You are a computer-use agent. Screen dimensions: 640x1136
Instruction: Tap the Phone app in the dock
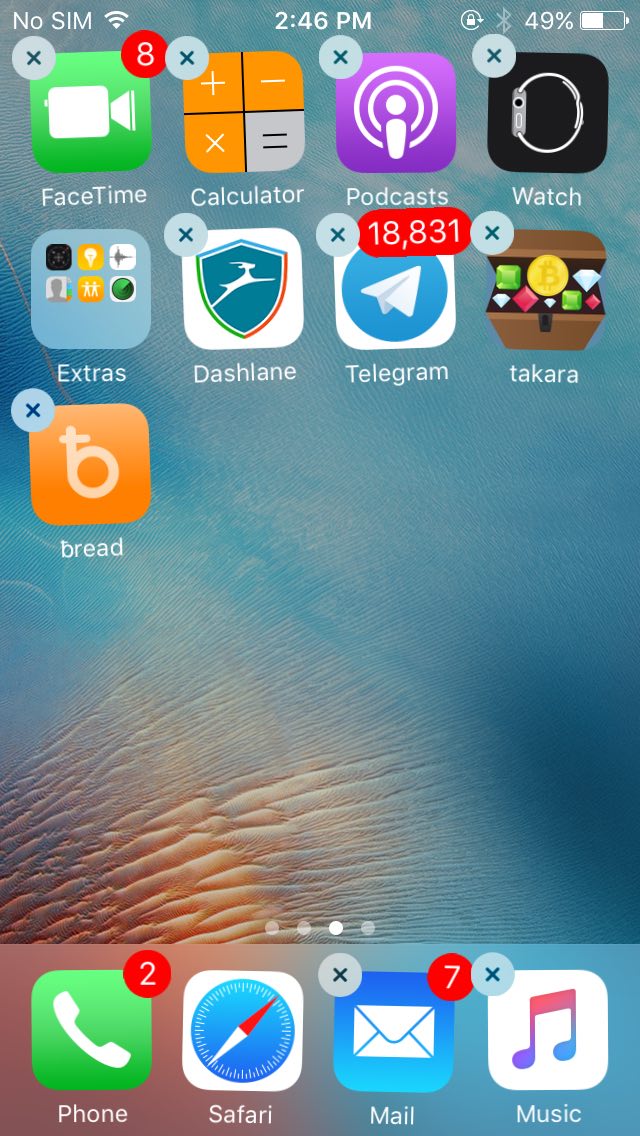pyautogui.click(x=92, y=1030)
